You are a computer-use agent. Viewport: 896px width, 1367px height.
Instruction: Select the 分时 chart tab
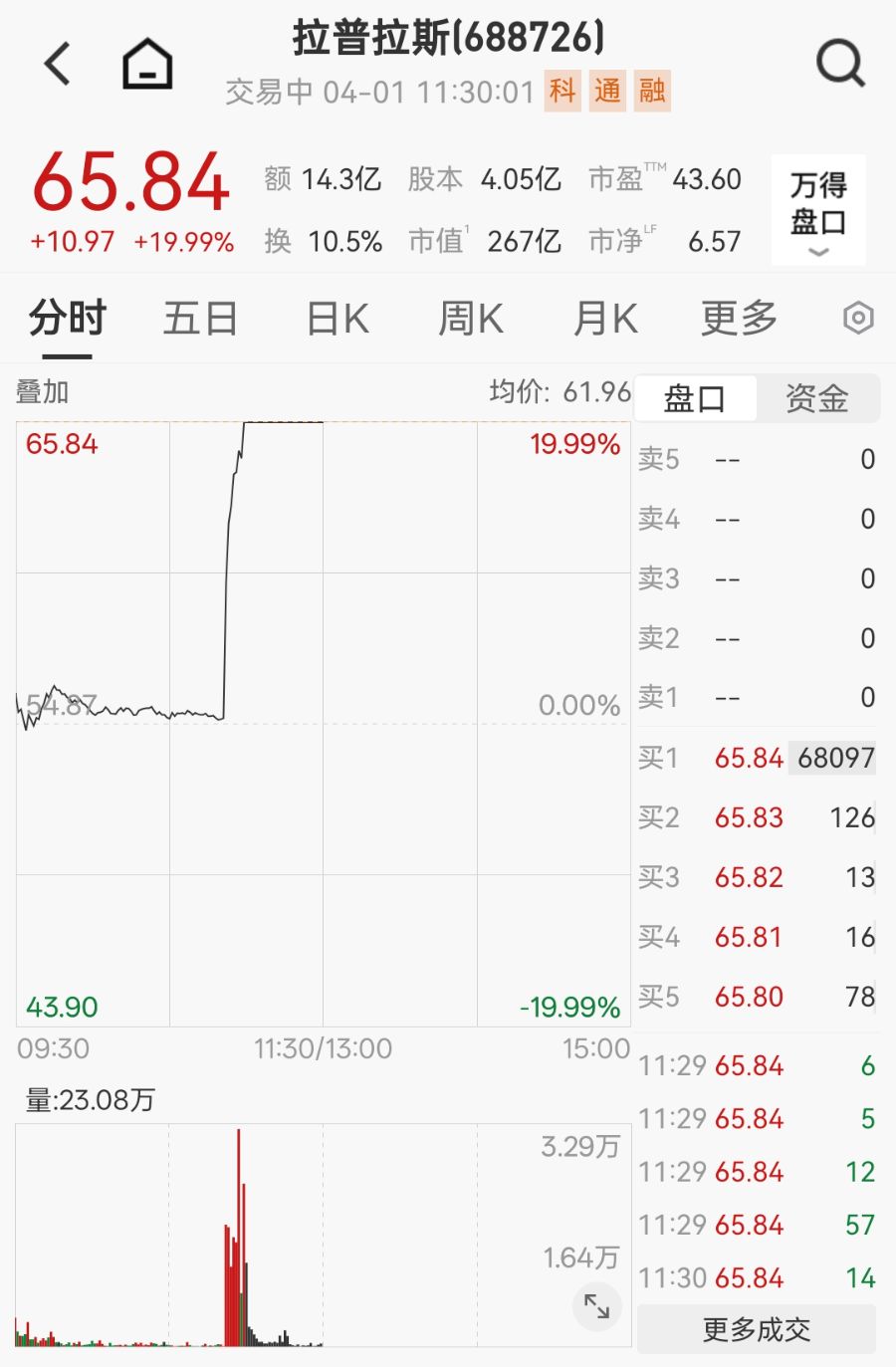[x=68, y=319]
